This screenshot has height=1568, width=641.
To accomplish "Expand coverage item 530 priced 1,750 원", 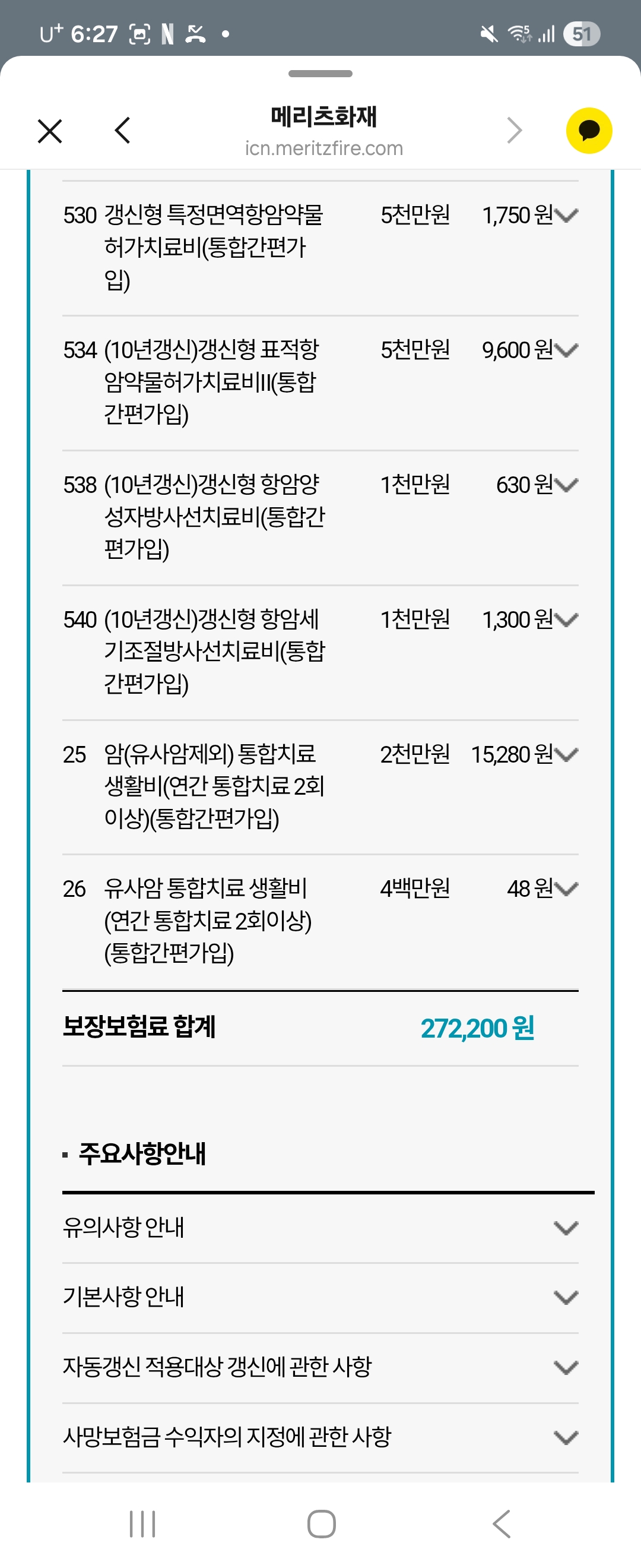I will [x=566, y=216].
